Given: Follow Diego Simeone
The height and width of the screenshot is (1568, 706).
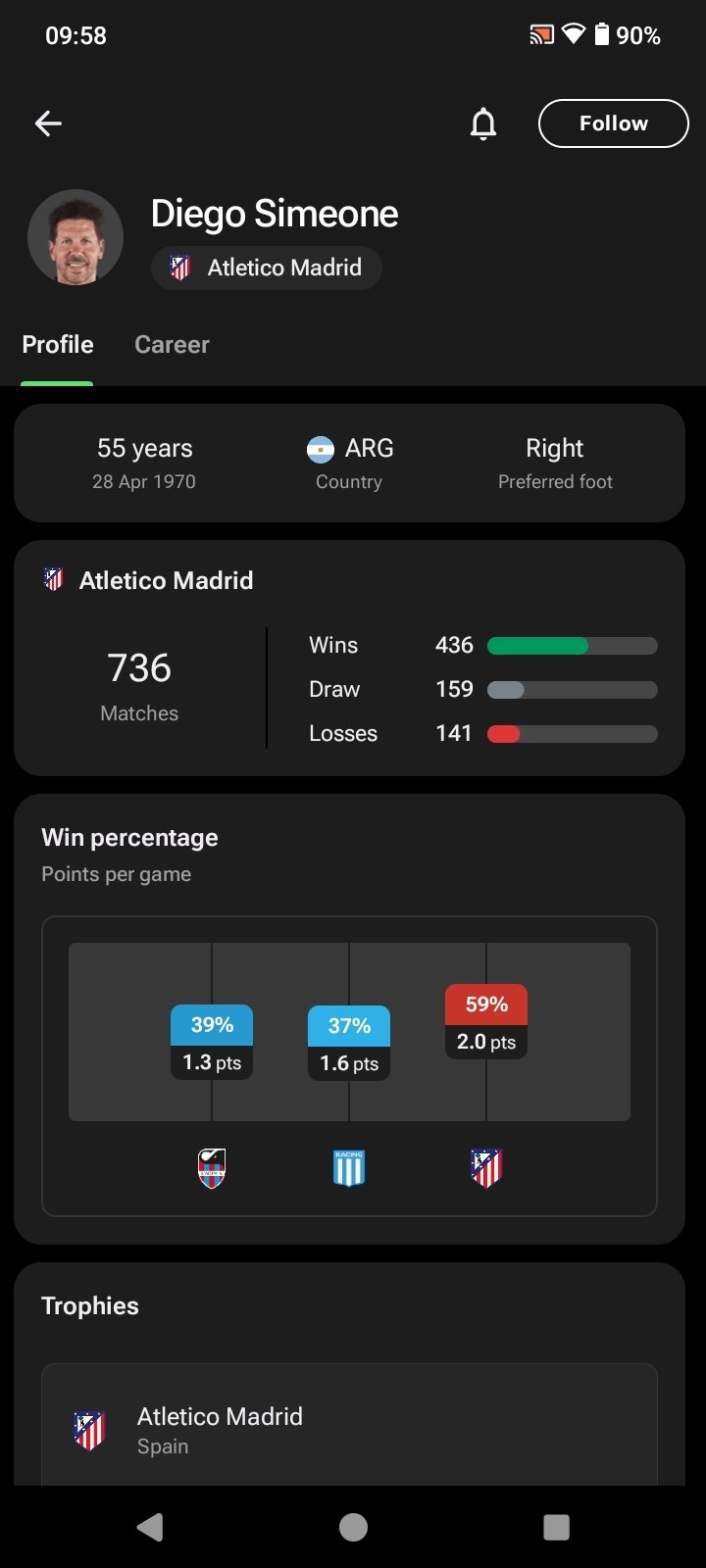Looking at the screenshot, I should (613, 123).
